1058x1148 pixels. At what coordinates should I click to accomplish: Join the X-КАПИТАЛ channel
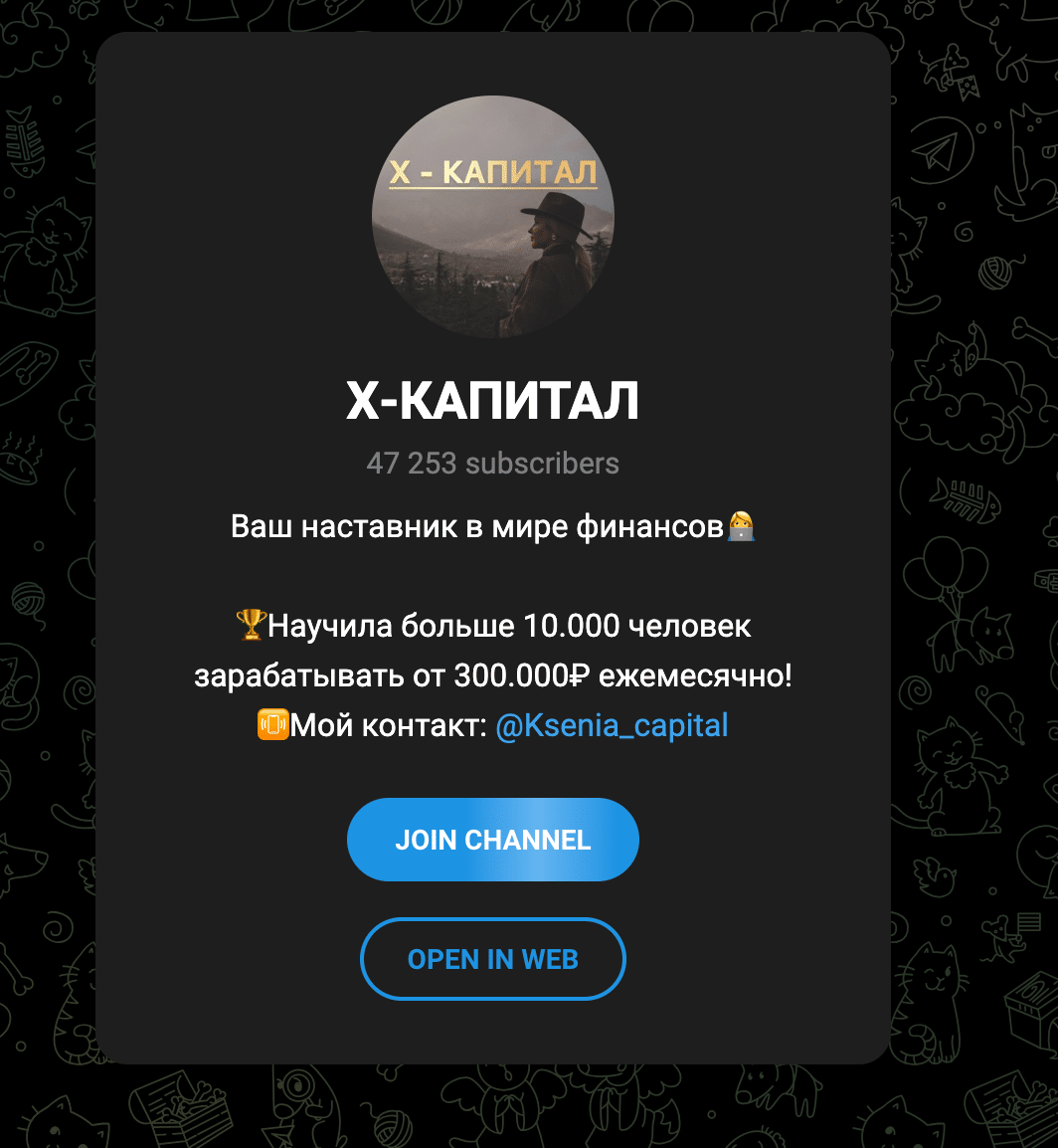(x=492, y=840)
